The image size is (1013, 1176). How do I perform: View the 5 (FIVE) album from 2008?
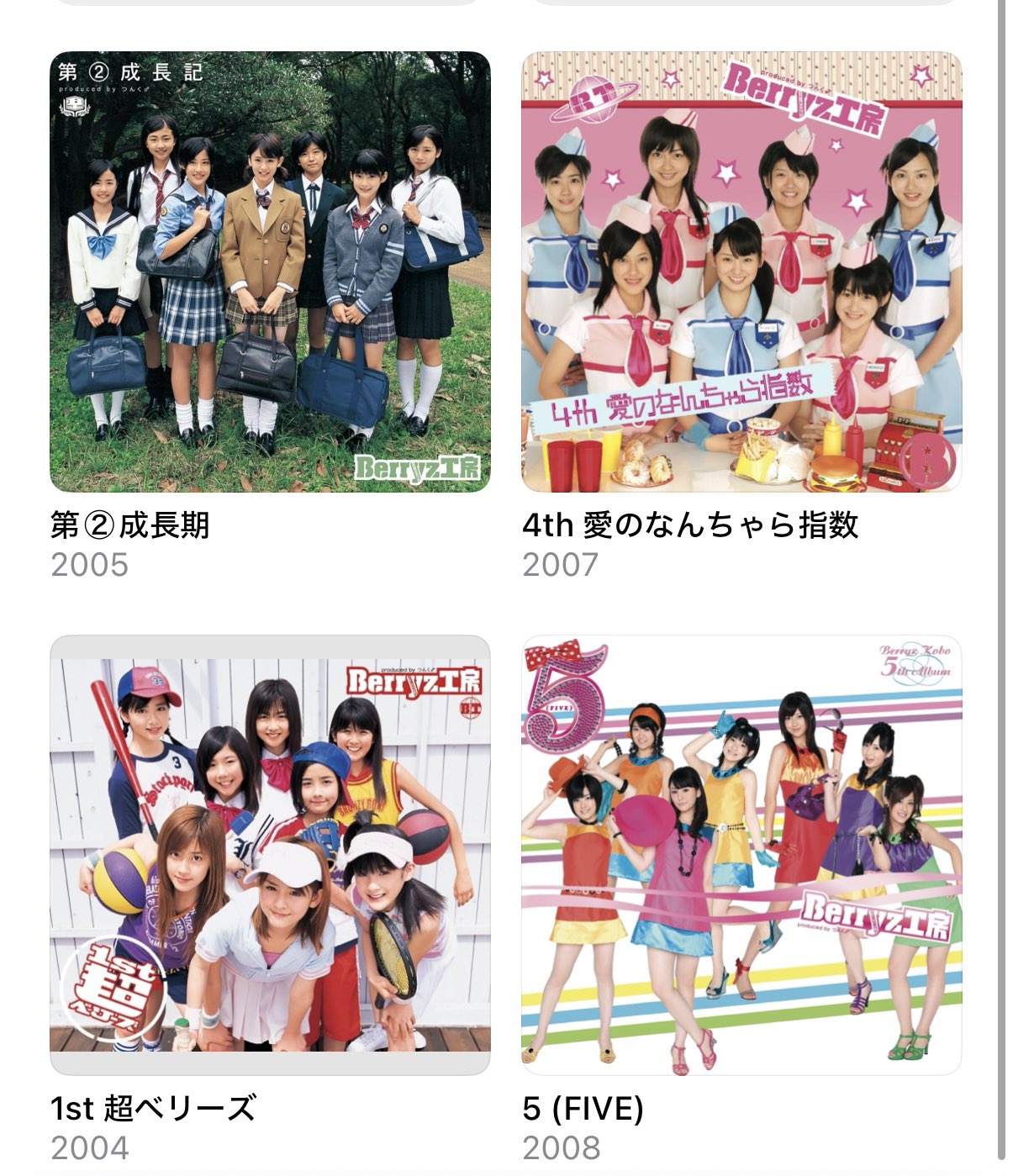coord(741,854)
